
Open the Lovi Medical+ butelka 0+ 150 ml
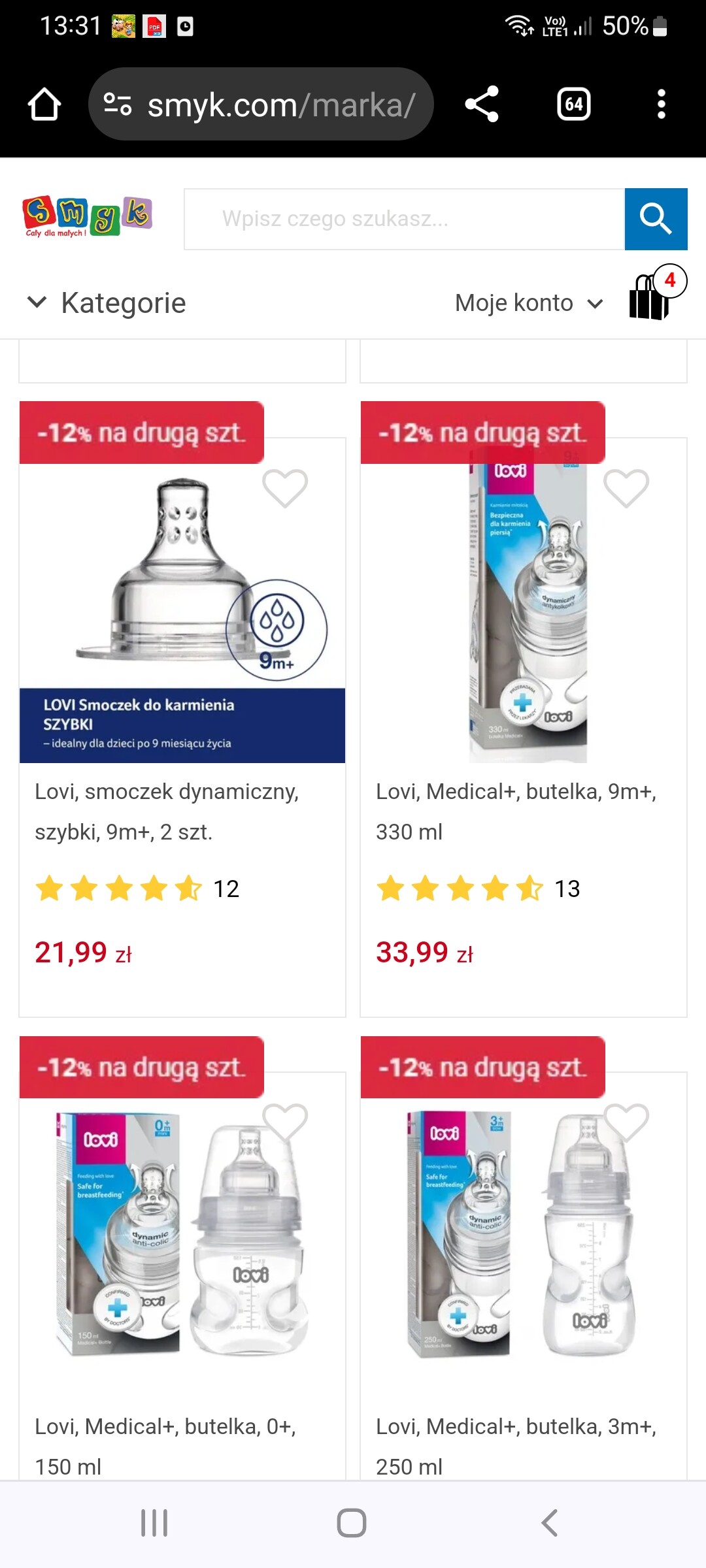pos(165,1445)
